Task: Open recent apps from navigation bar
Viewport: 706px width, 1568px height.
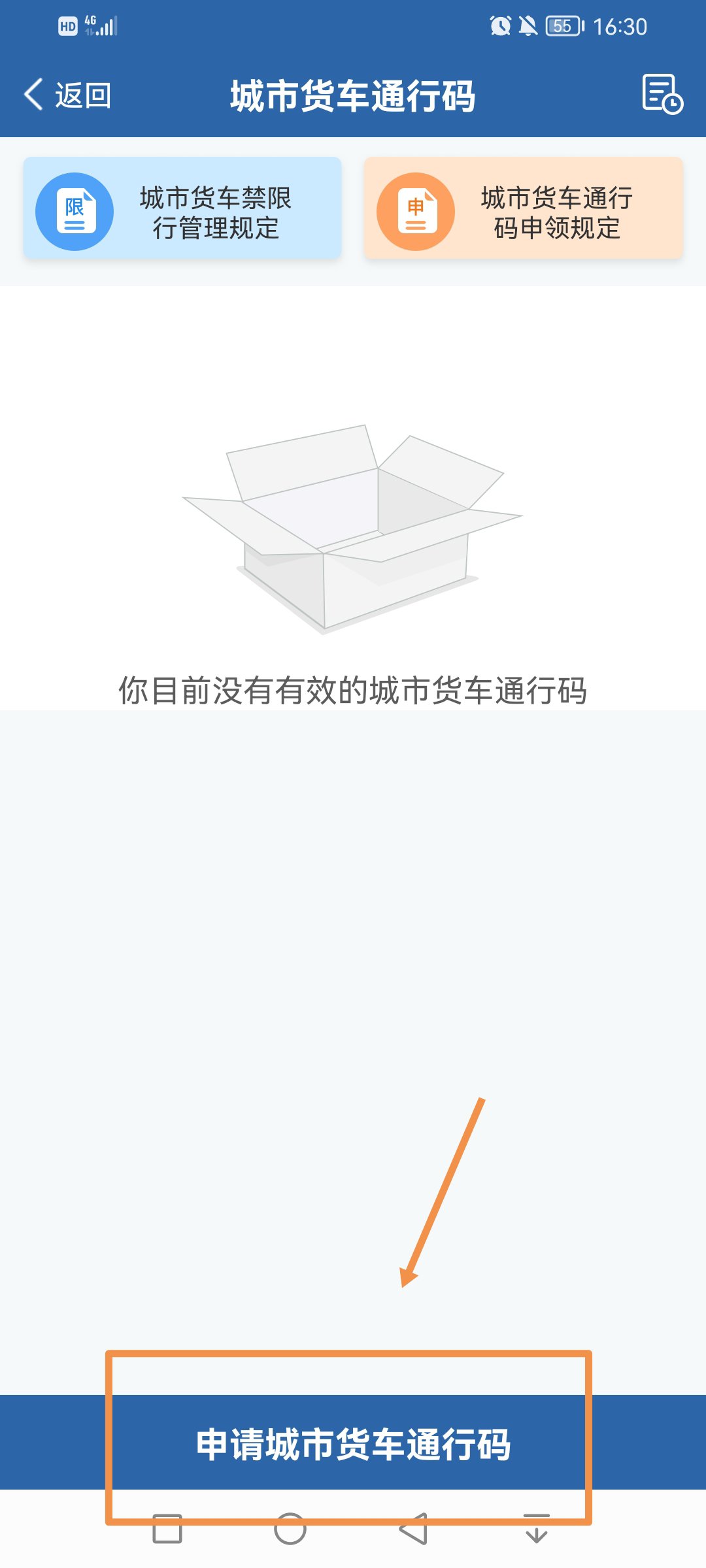Action: (x=167, y=1529)
